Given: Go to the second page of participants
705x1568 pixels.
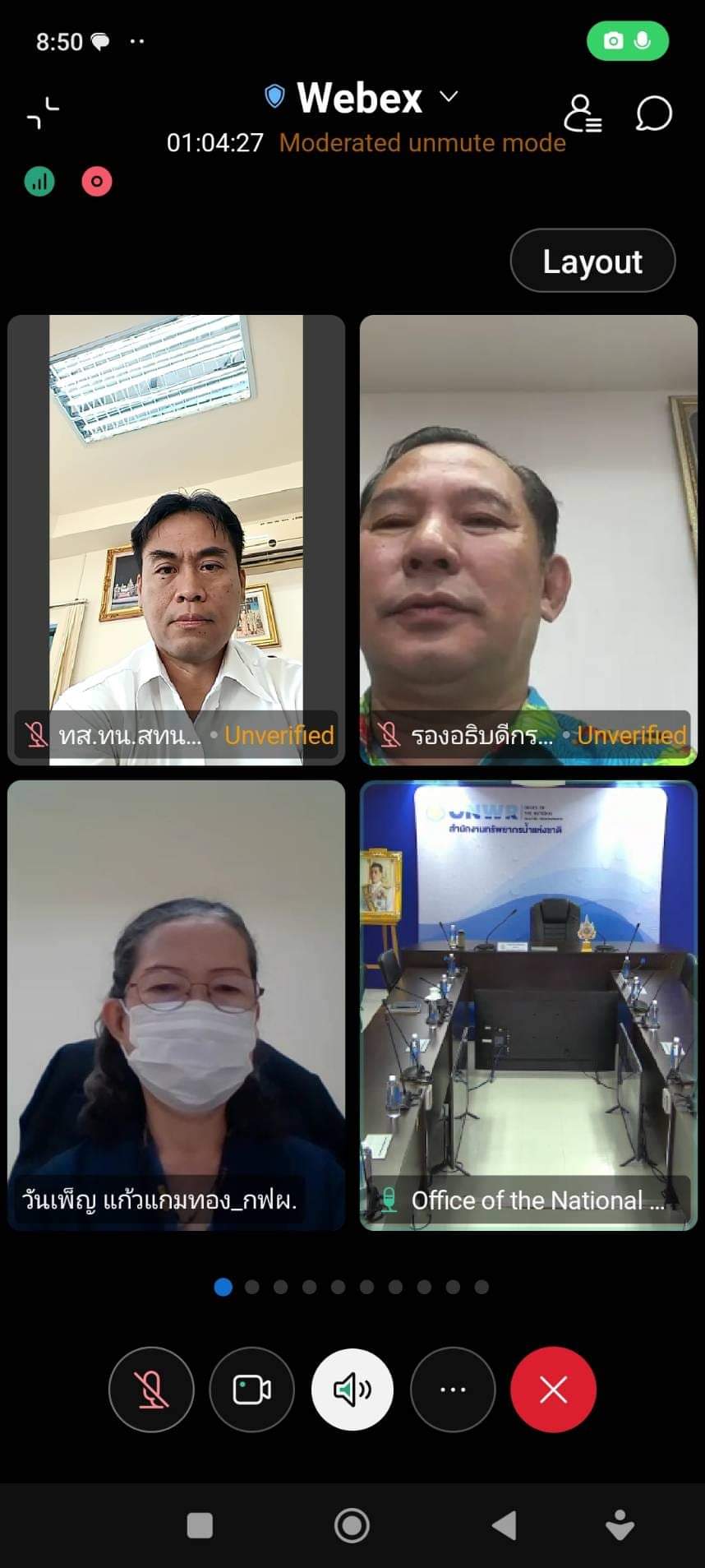Looking at the screenshot, I should pyautogui.click(x=252, y=1287).
